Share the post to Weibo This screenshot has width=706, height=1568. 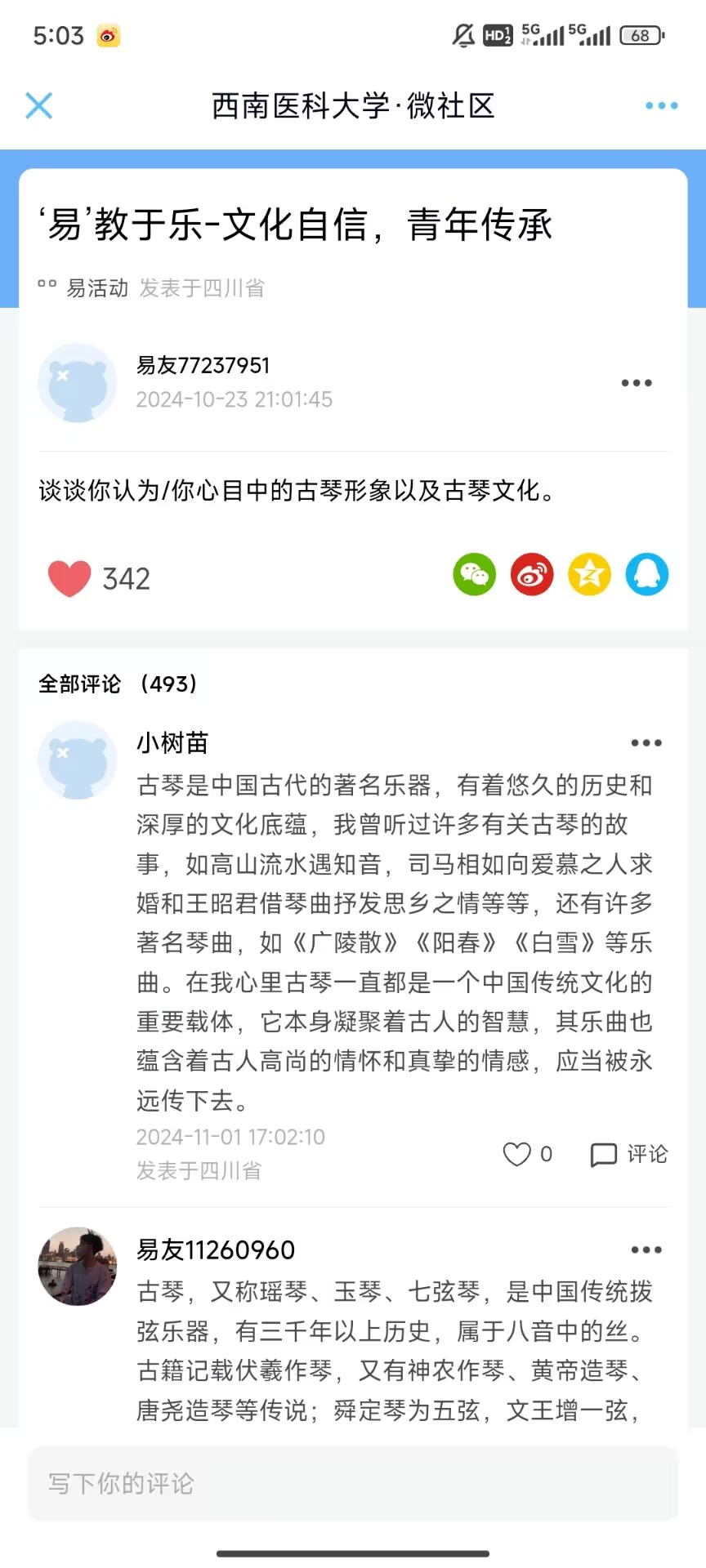click(532, 574)
